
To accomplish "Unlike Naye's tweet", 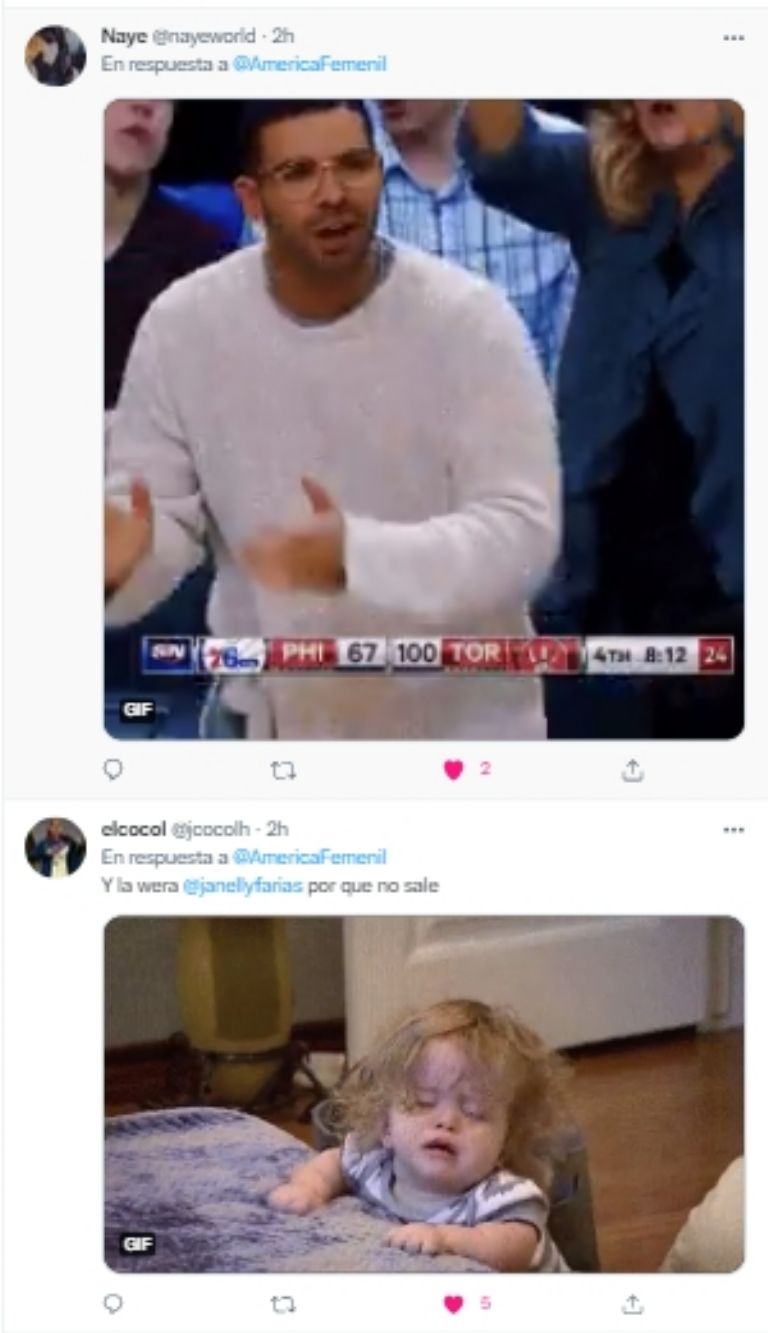I will 454,770.
